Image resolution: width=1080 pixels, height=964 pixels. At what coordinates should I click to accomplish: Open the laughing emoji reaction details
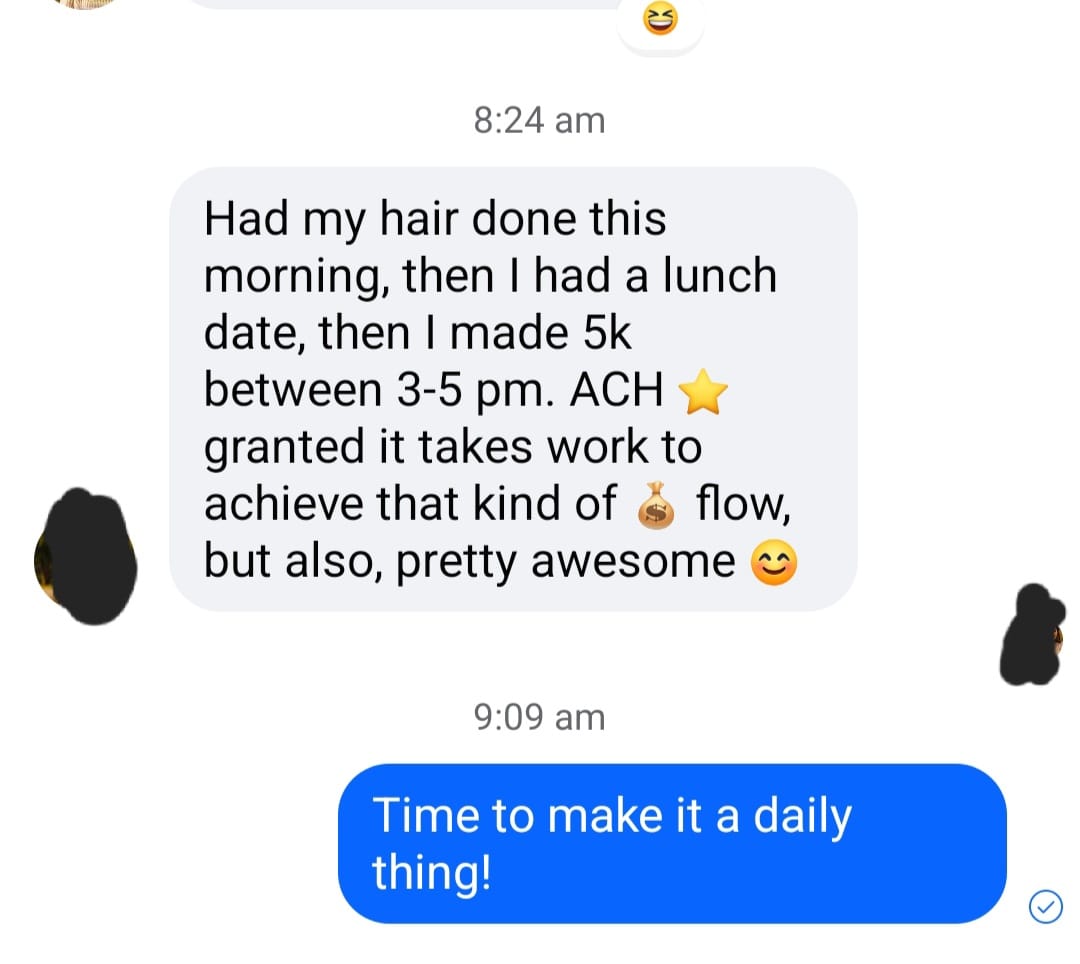click(x=660, y=20)
